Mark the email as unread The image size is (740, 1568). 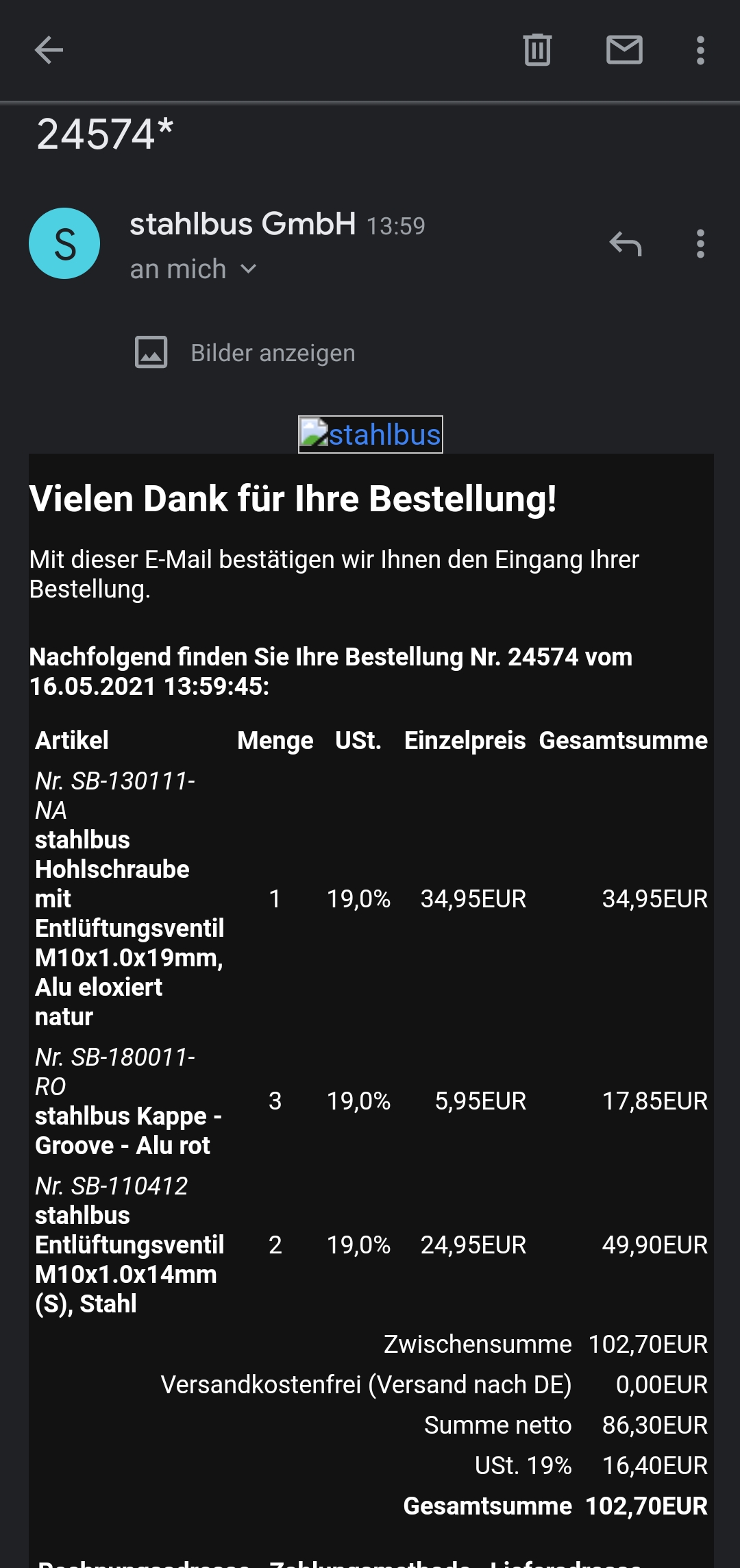(624, 50)
